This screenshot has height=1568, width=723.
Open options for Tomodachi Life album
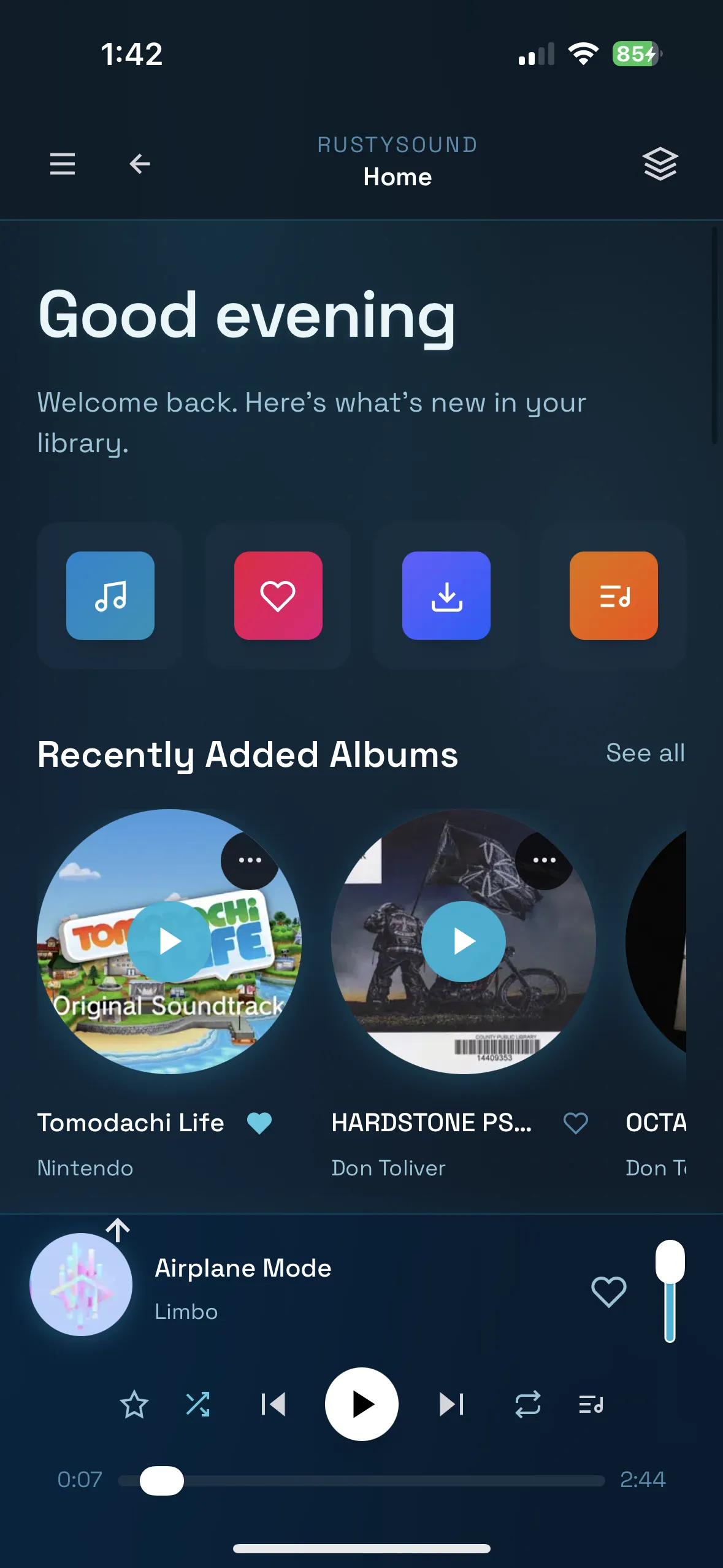click(x=250, y=860)
